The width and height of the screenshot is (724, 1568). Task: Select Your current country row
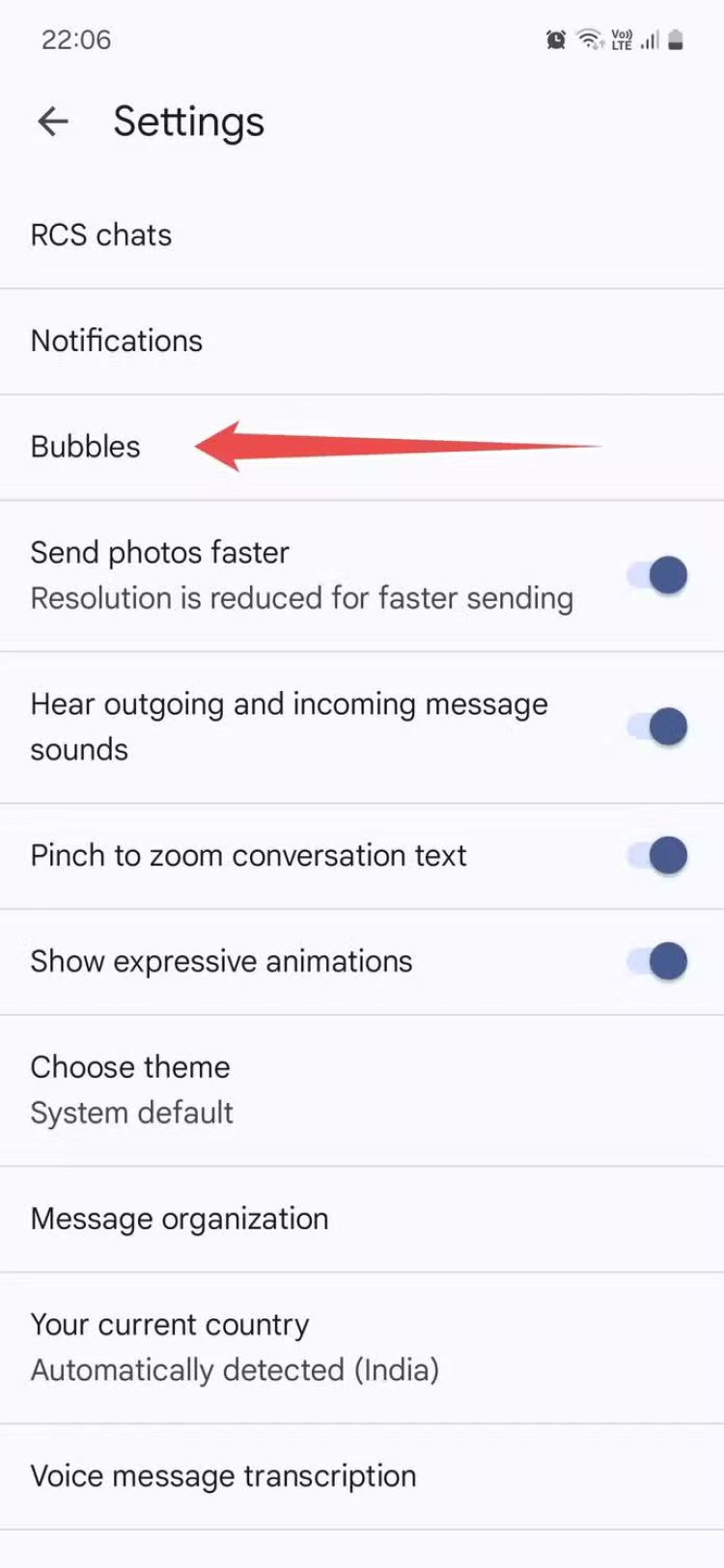click(x=362, y=1348)
